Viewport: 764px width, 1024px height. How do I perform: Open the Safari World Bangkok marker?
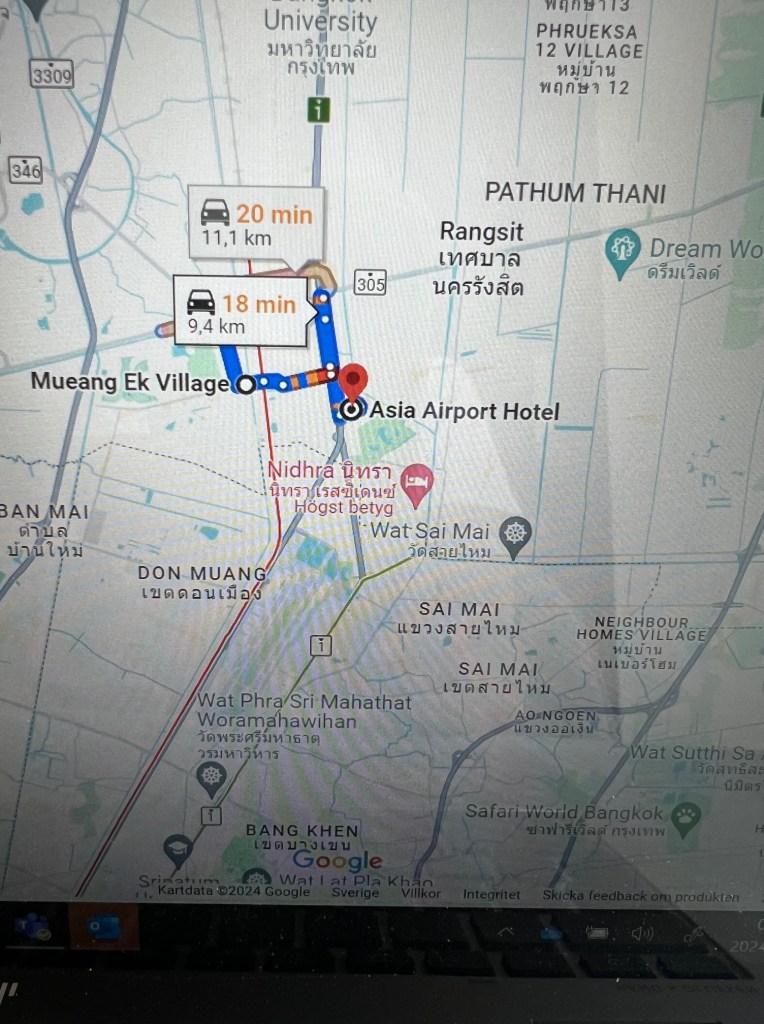click(x=686, y=815)
